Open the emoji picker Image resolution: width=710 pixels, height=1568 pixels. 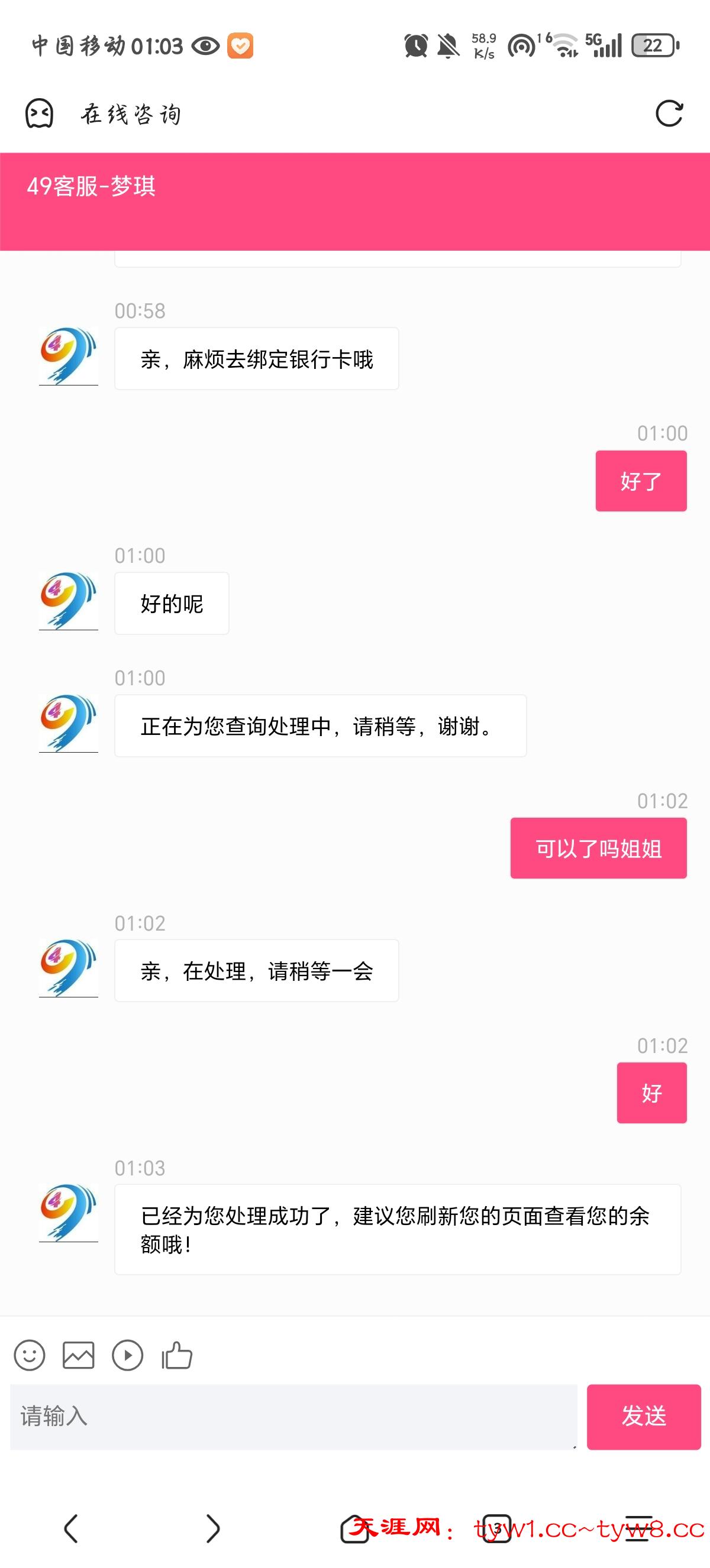click(29, 1356)
